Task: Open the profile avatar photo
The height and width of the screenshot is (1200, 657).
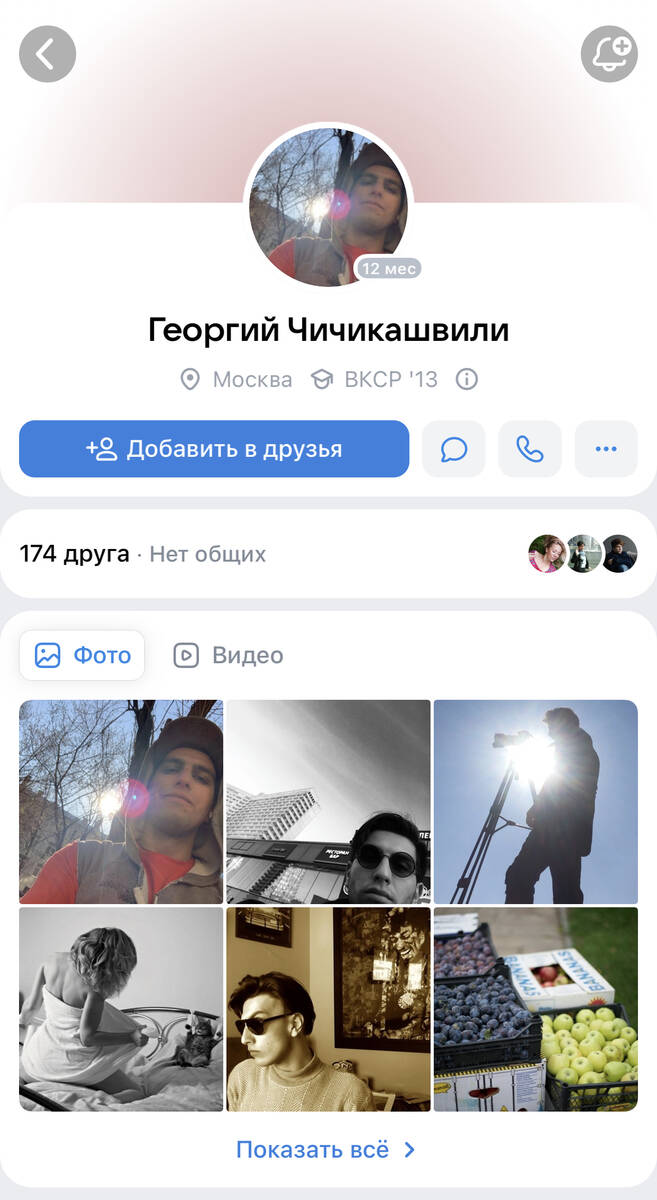Action: [x=328, y=208]
